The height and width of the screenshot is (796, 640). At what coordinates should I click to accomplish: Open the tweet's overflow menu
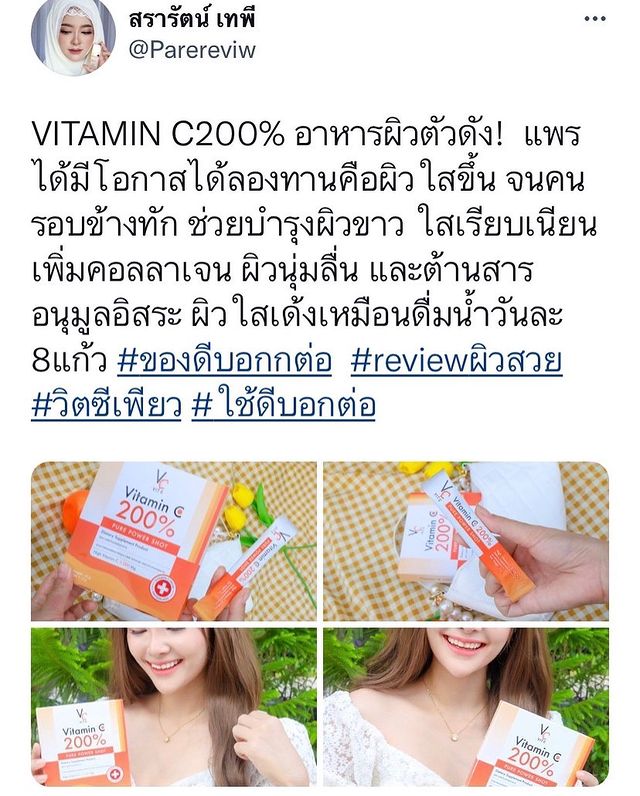click(594, 19)
